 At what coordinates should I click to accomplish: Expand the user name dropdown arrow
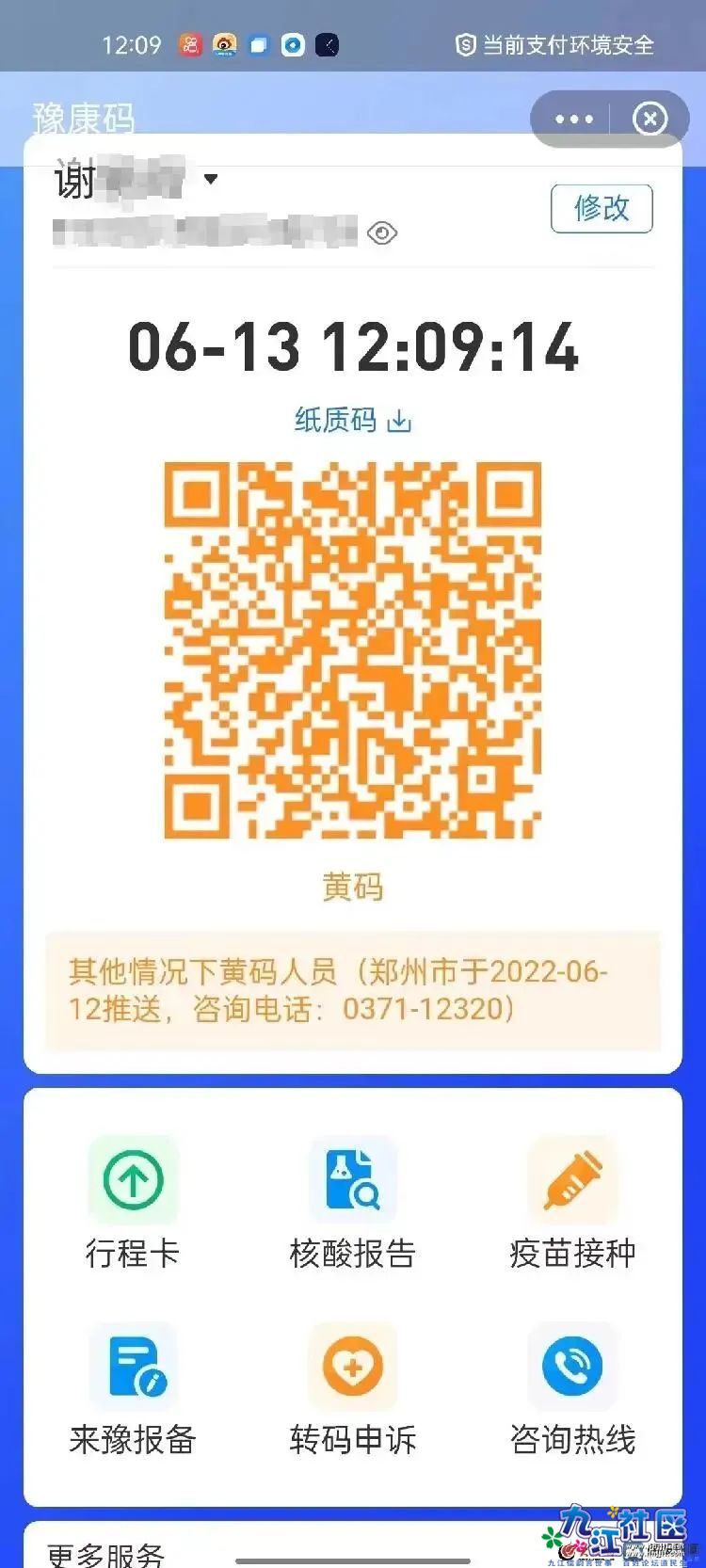[211, 179]
